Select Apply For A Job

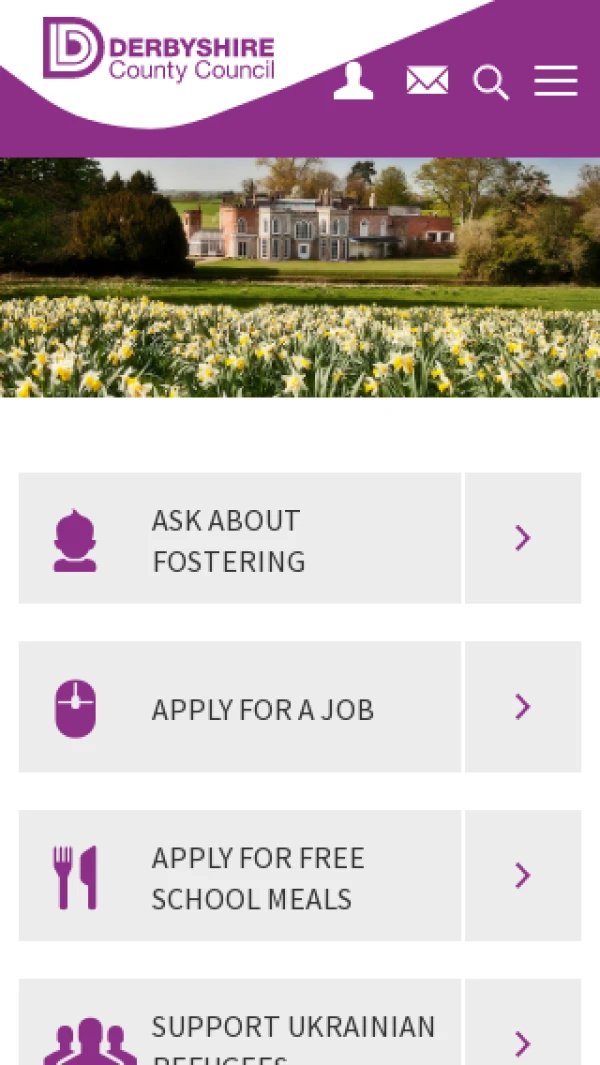point(240,708)
